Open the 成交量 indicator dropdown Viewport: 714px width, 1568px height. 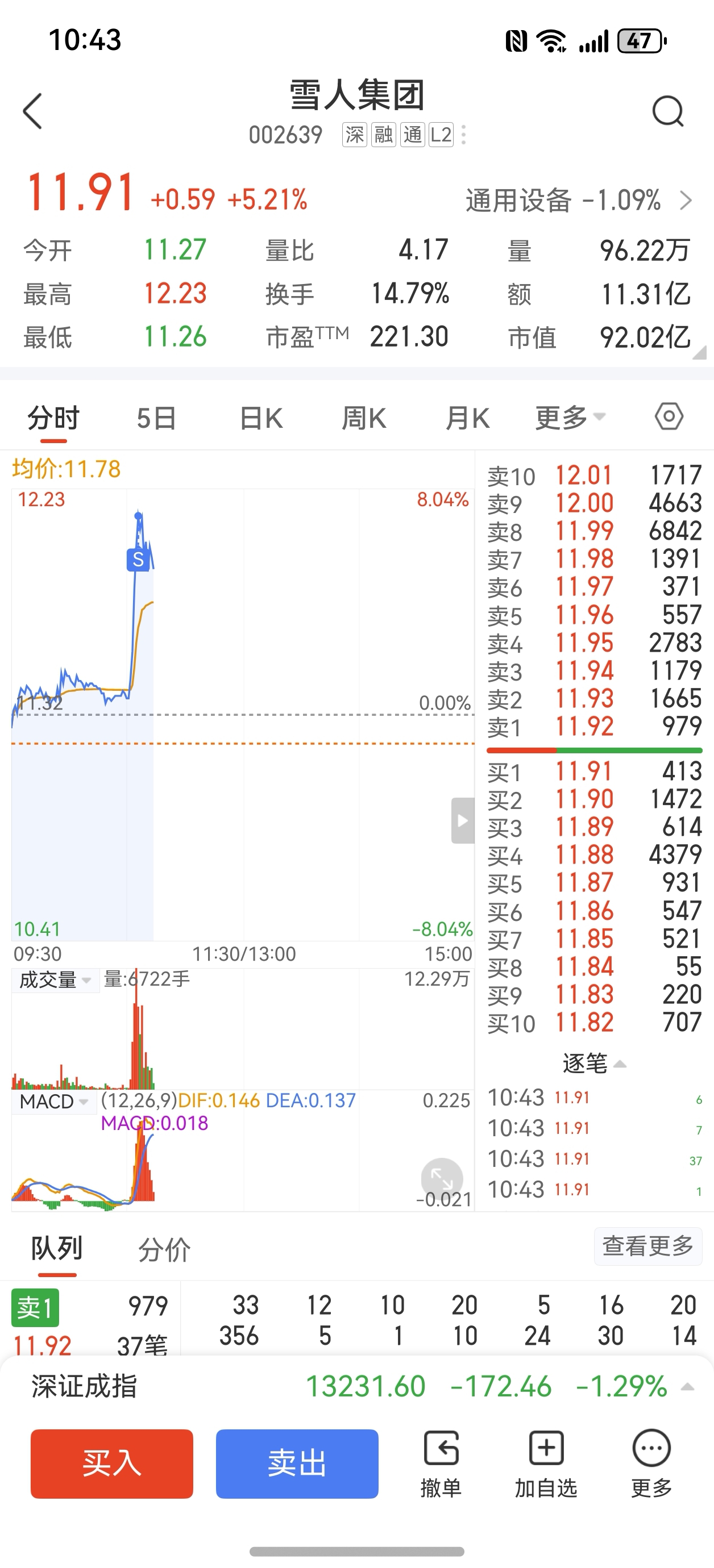coord(55,980)
